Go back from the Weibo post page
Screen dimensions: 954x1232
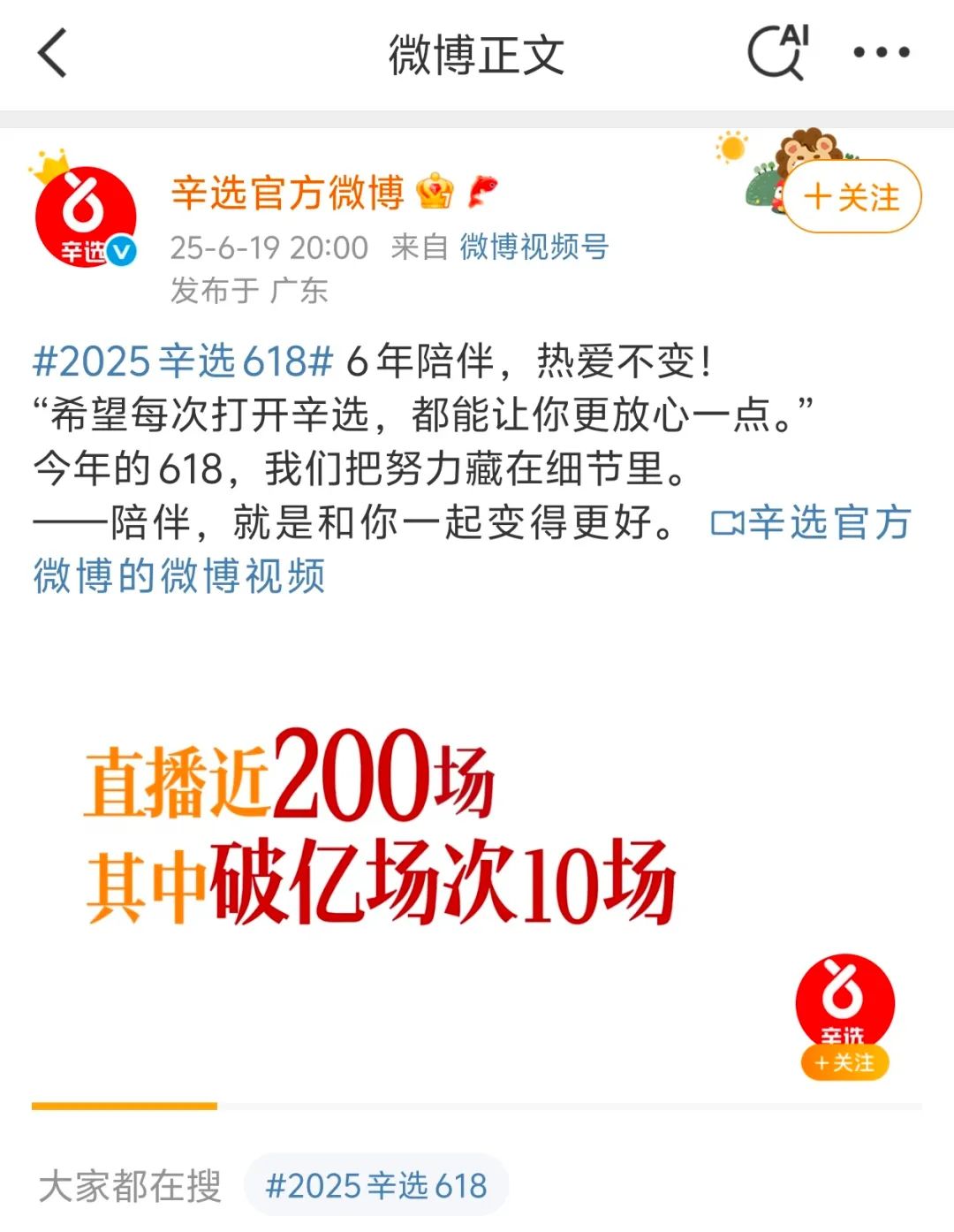tap(53, 53)
